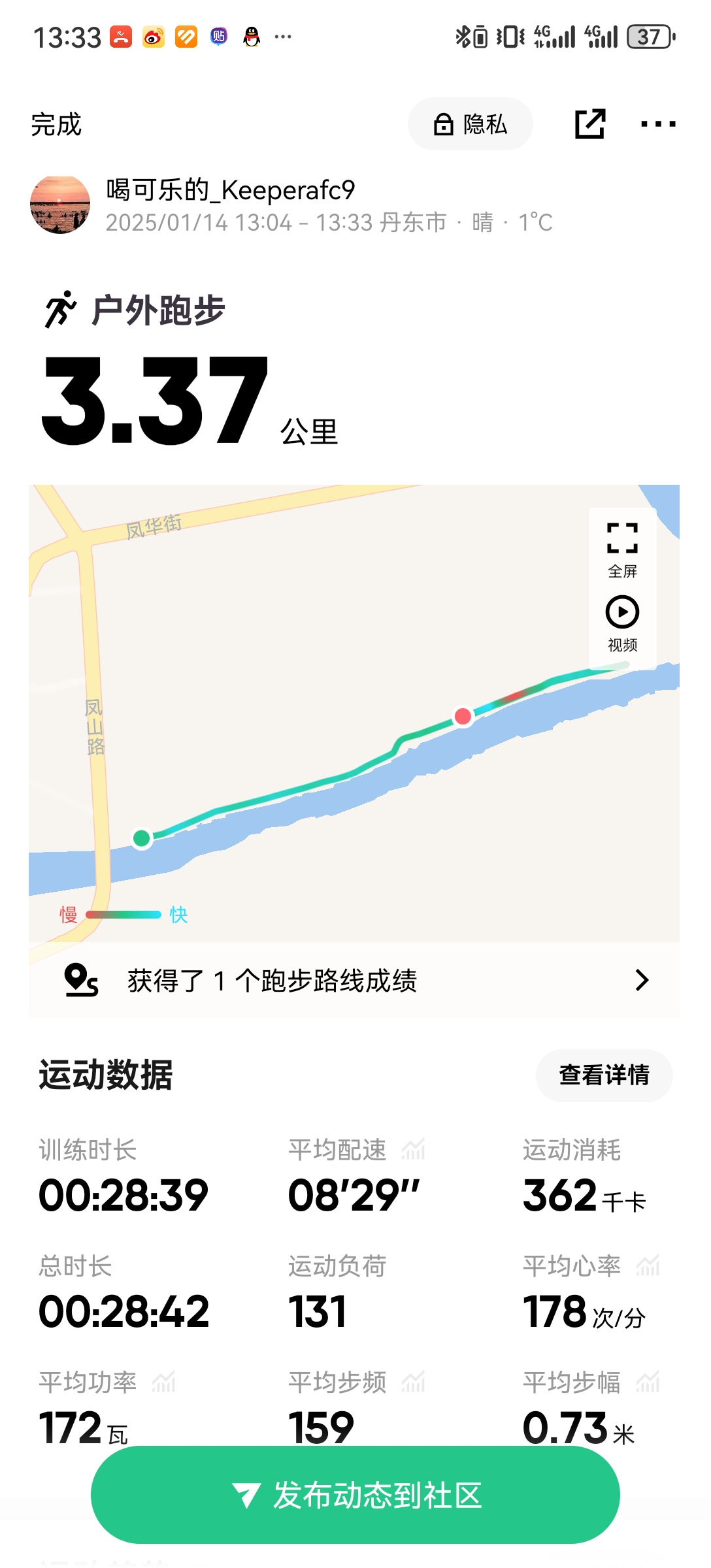The image size is (711, 1568).
Task: Open the 平均心率 chart icon
Action: [x=648, y=1266]
